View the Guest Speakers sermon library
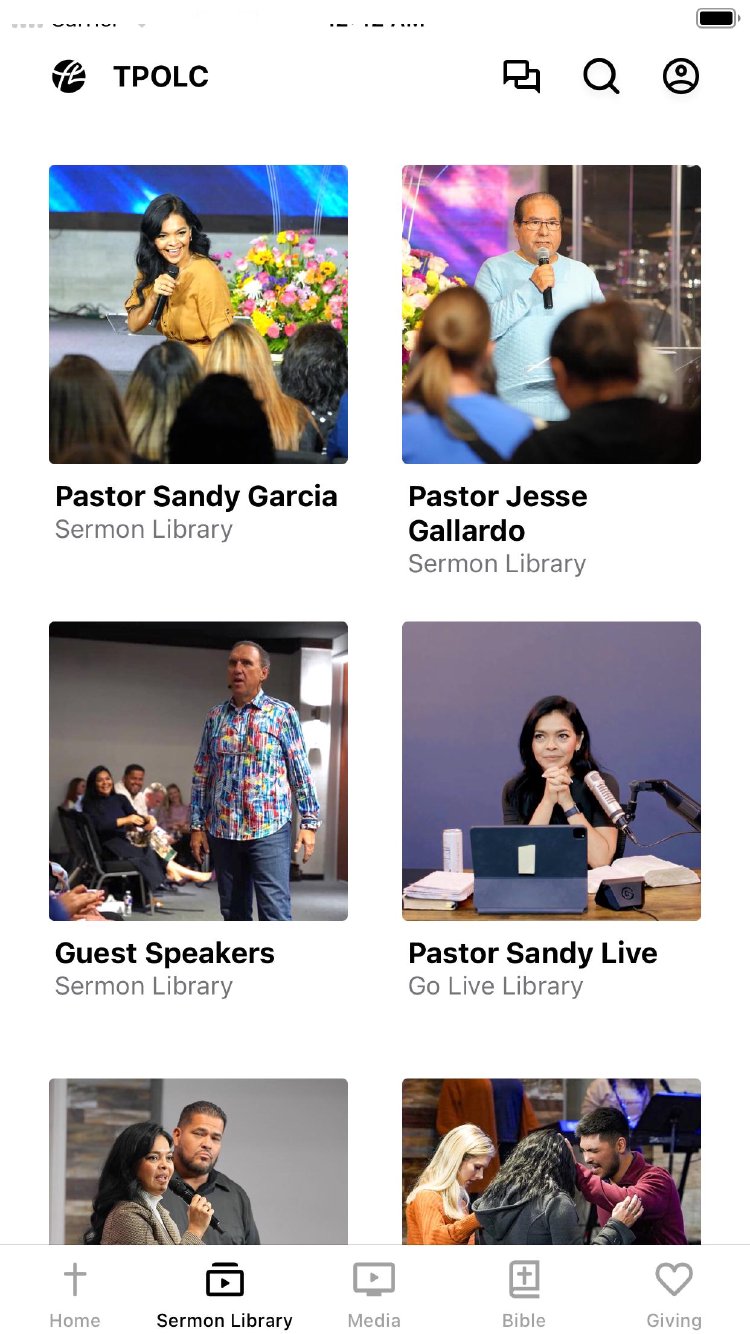 (x=198, y=770)
